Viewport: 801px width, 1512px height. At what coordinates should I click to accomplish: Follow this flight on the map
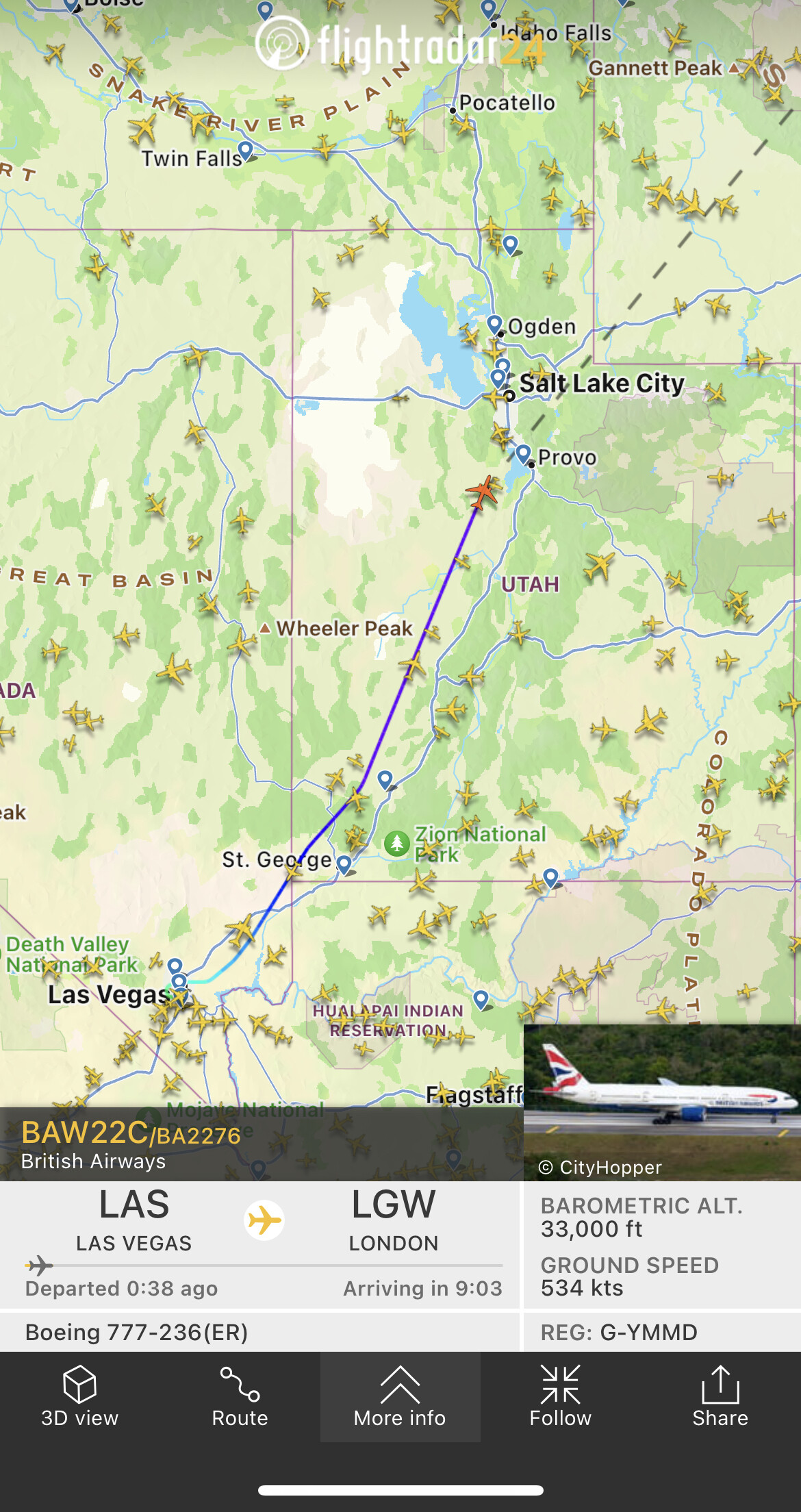560,1397
